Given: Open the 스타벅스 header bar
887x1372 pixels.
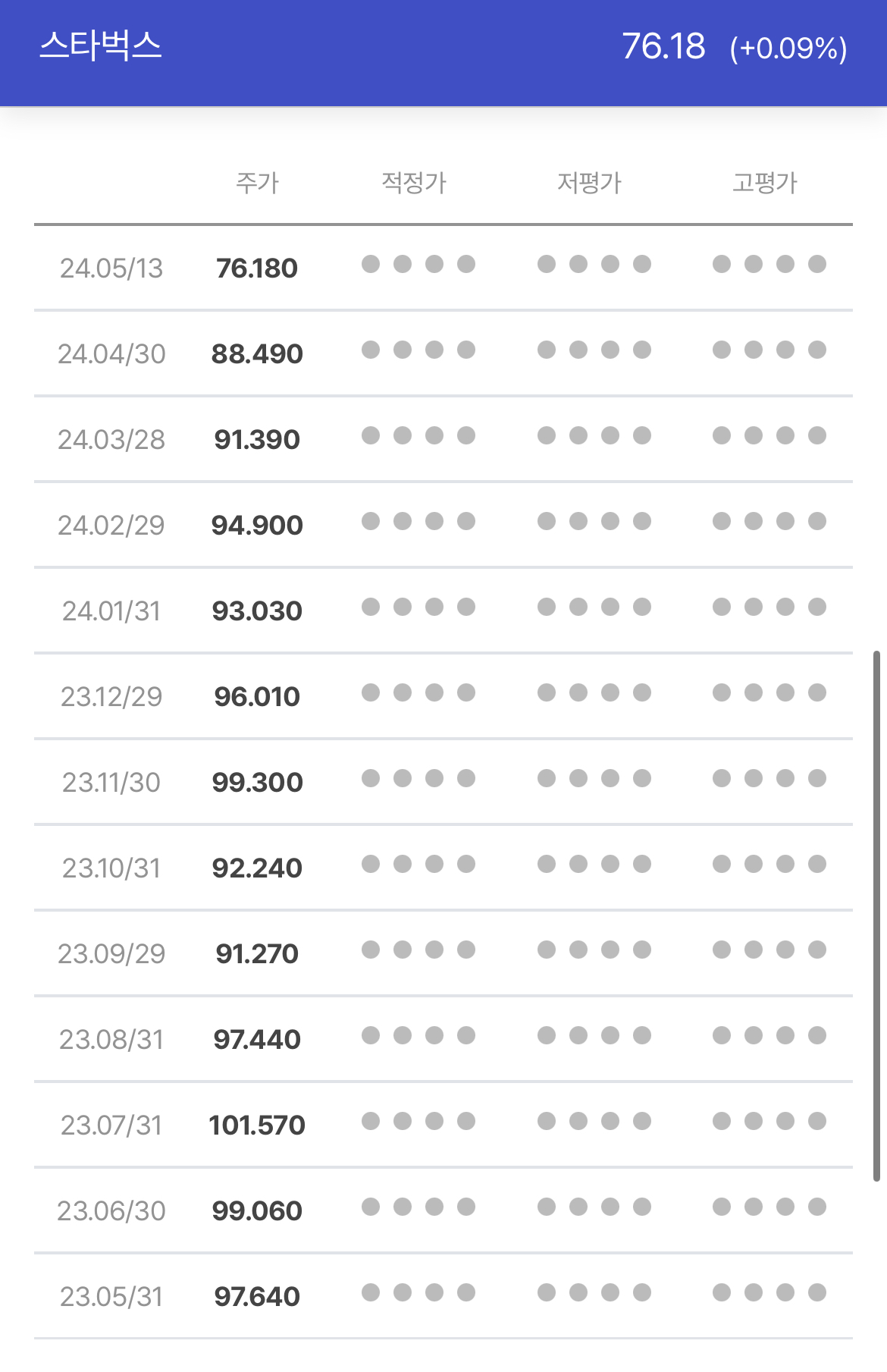Looking at the screenshot, I should (443, 53).
